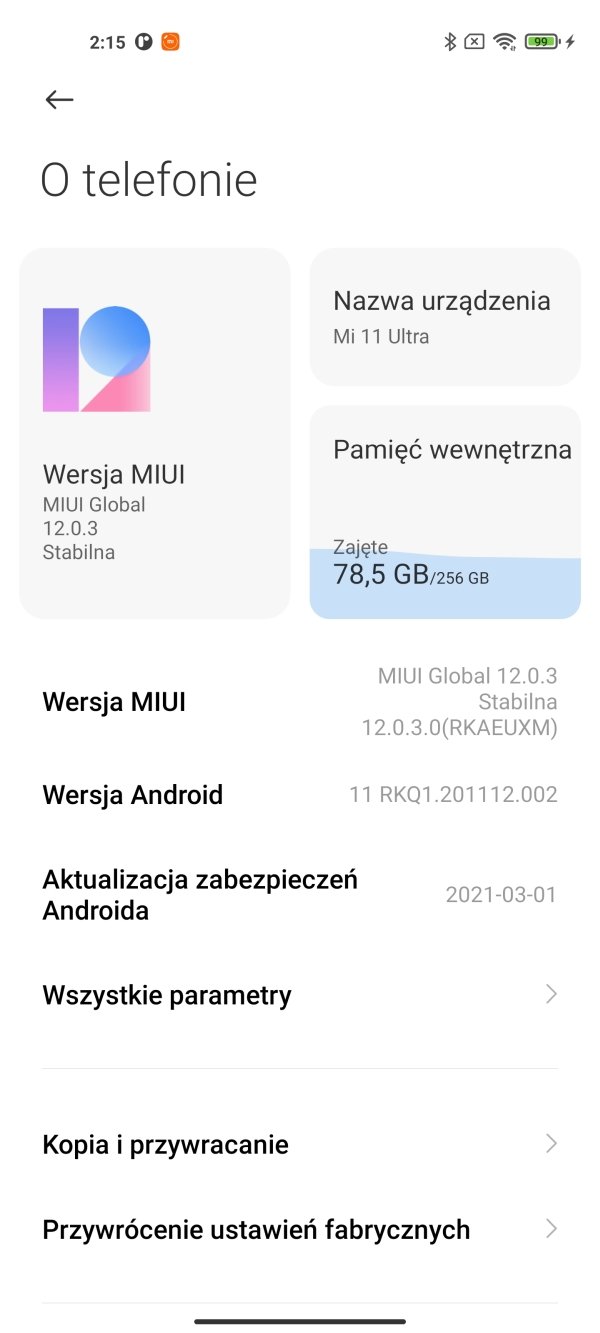Open the Nazwa urządzenia card
This screenshot has height=1333, width=600.
(445, 317)
